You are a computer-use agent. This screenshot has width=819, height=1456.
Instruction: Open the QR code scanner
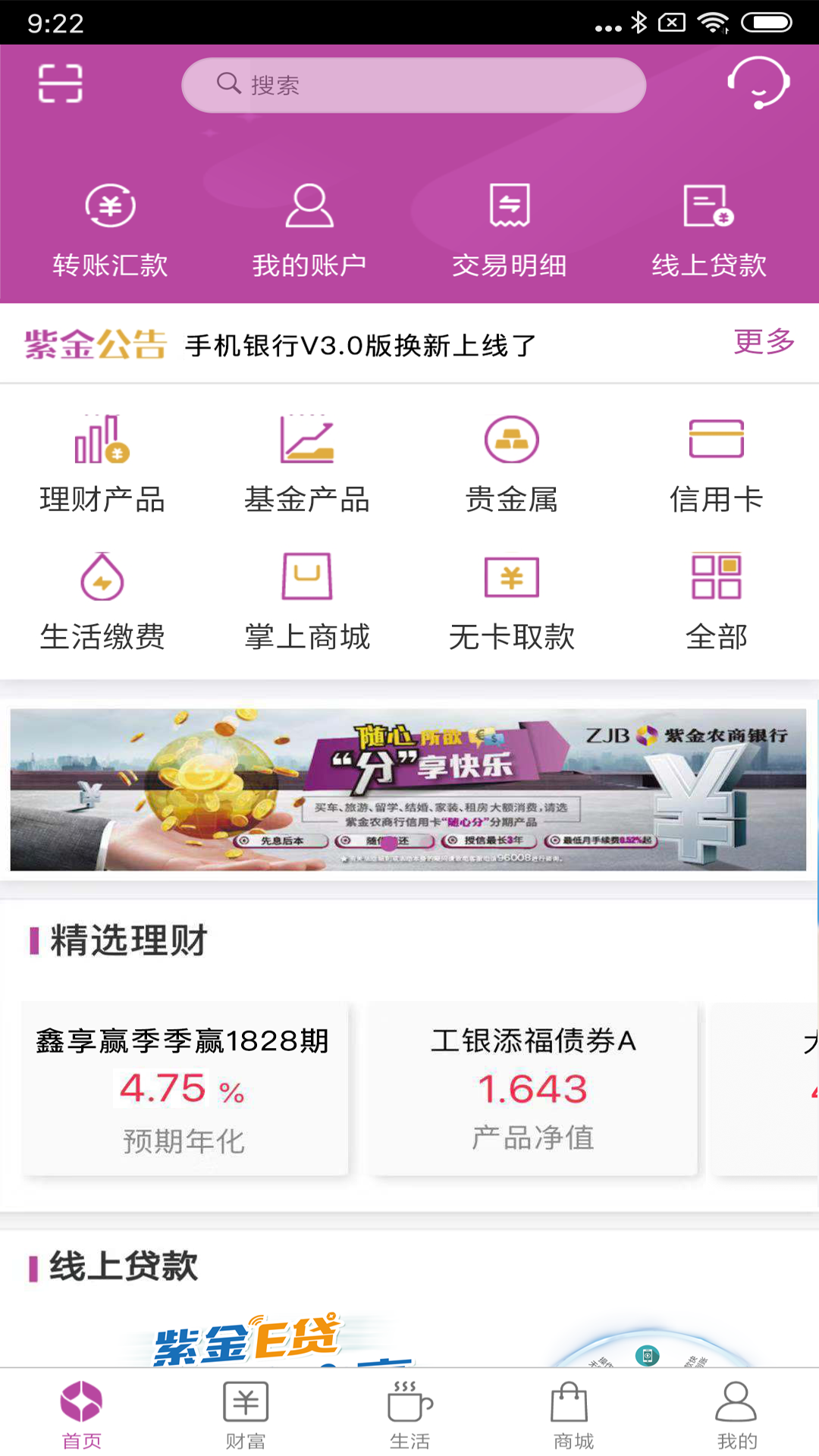click(59, 85)
